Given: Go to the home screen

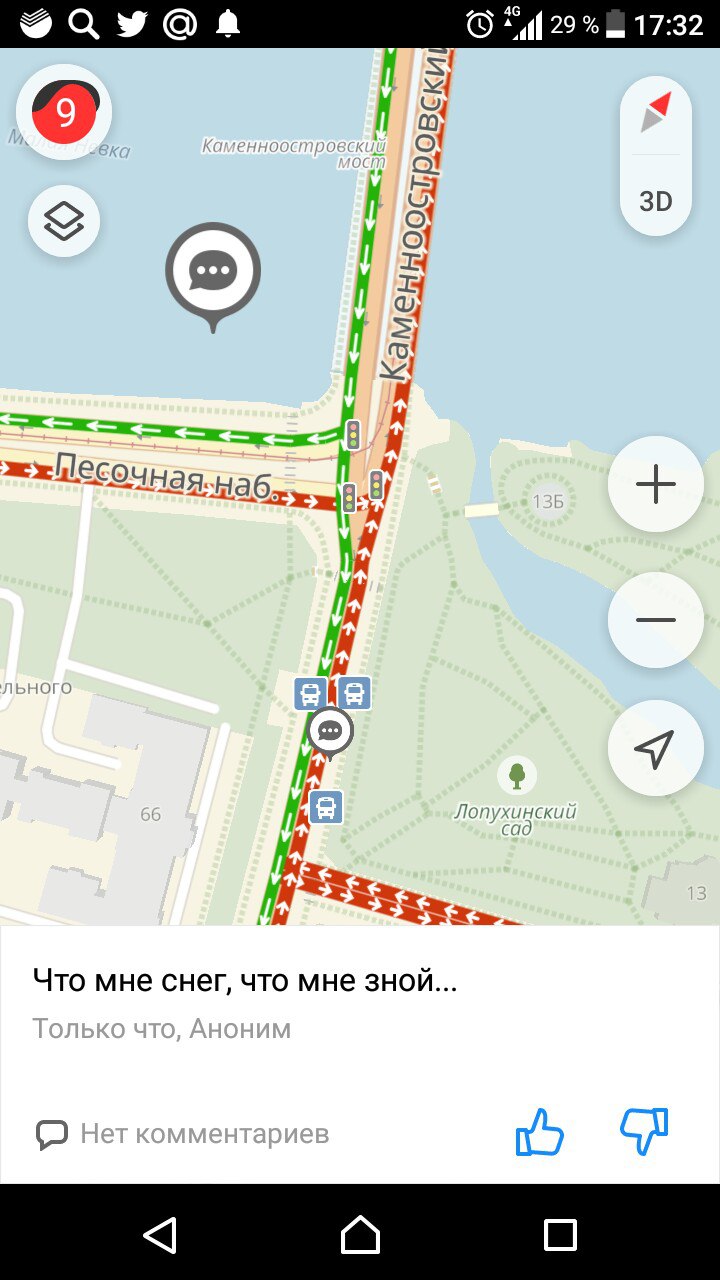Looking at the screenshot, I should pos(360,1235).
